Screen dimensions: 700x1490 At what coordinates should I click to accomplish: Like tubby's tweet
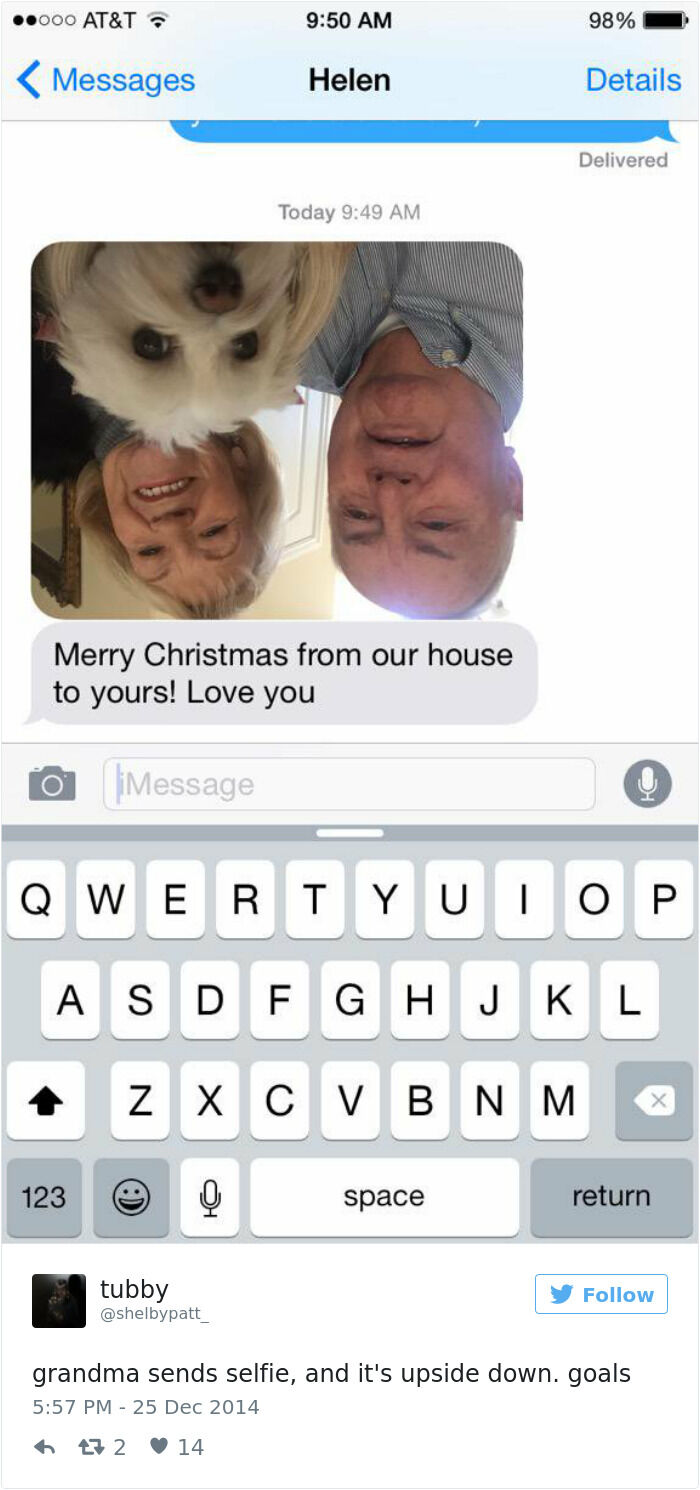[159, 1447]
